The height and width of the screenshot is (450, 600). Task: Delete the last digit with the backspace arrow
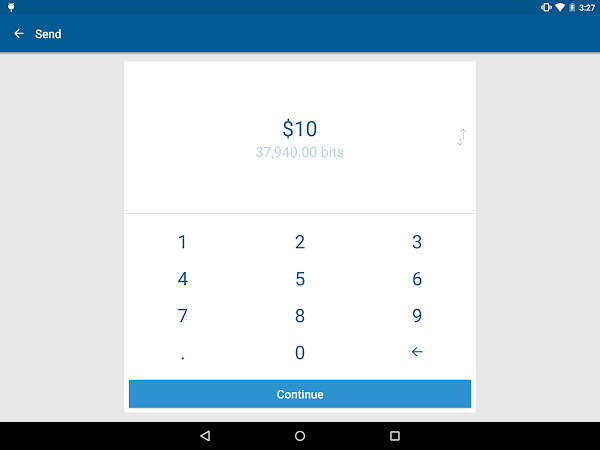click(x=417, y=352)
